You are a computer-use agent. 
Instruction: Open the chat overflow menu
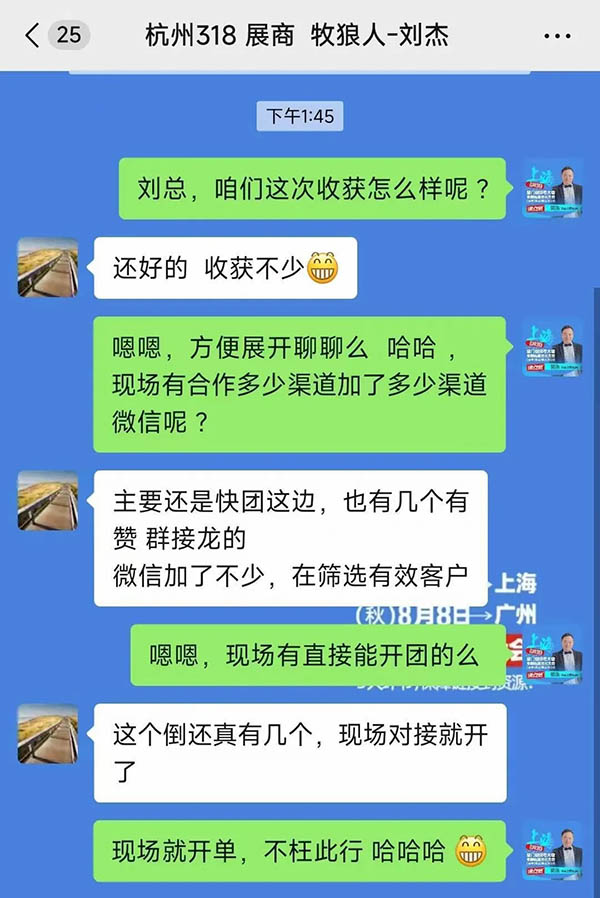(557, 36)
